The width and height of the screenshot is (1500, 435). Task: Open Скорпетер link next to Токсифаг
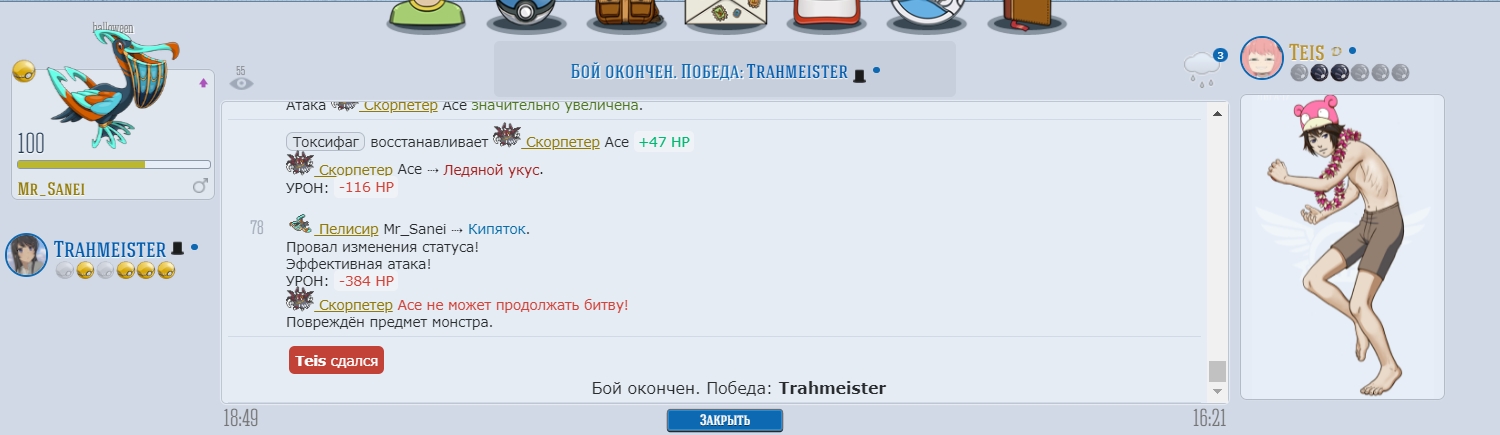click(x=561, y=142)
